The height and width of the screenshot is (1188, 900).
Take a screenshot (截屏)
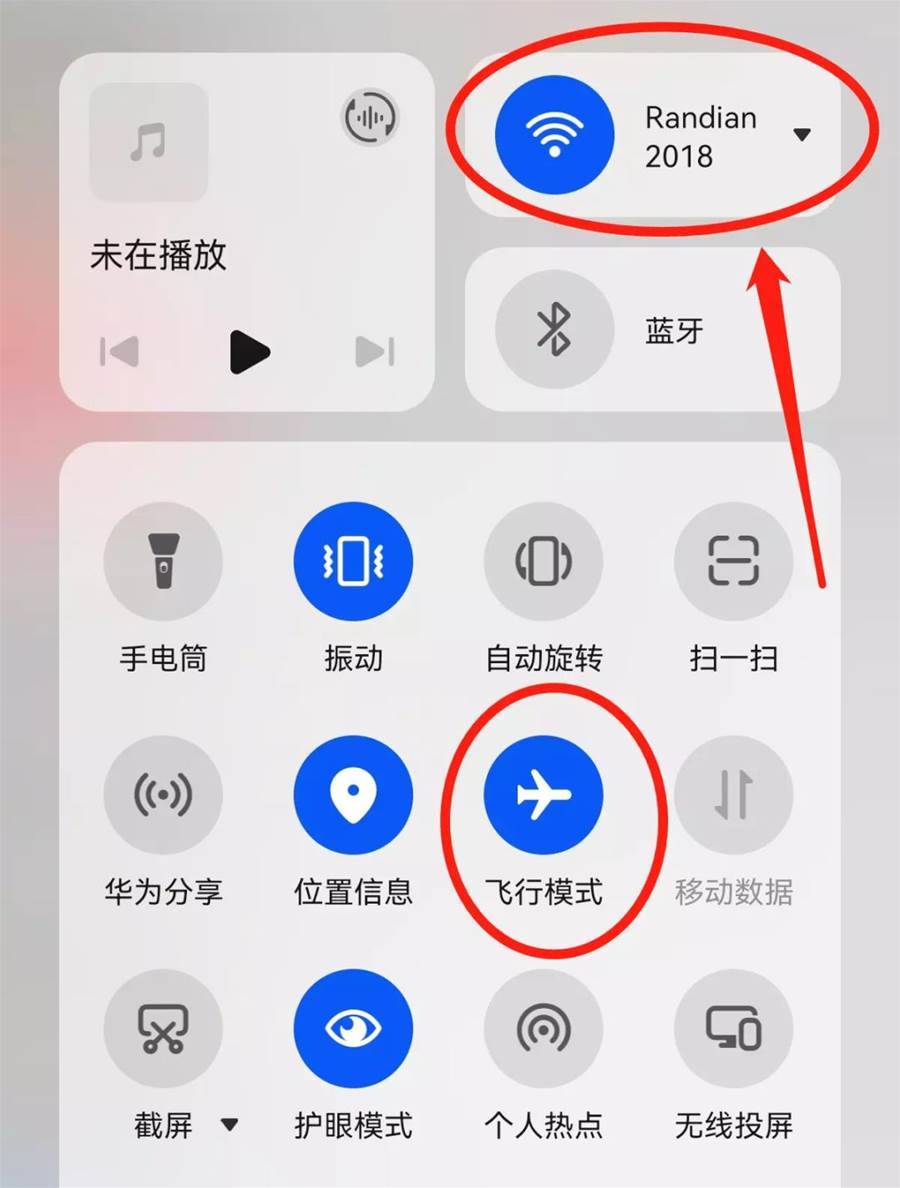click(x=163, y=1029)
